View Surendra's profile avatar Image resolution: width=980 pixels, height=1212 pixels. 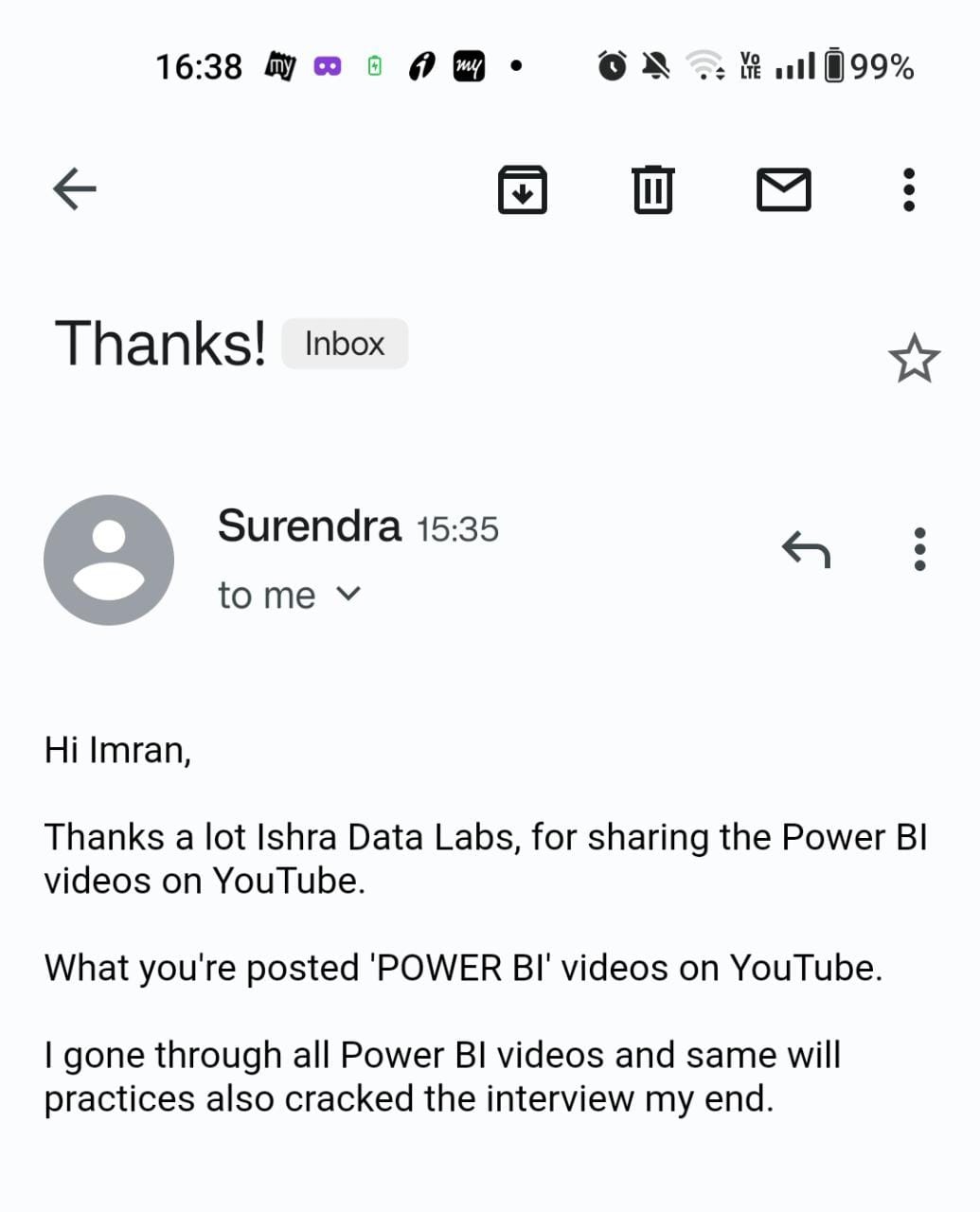click(x=109, y=560)
